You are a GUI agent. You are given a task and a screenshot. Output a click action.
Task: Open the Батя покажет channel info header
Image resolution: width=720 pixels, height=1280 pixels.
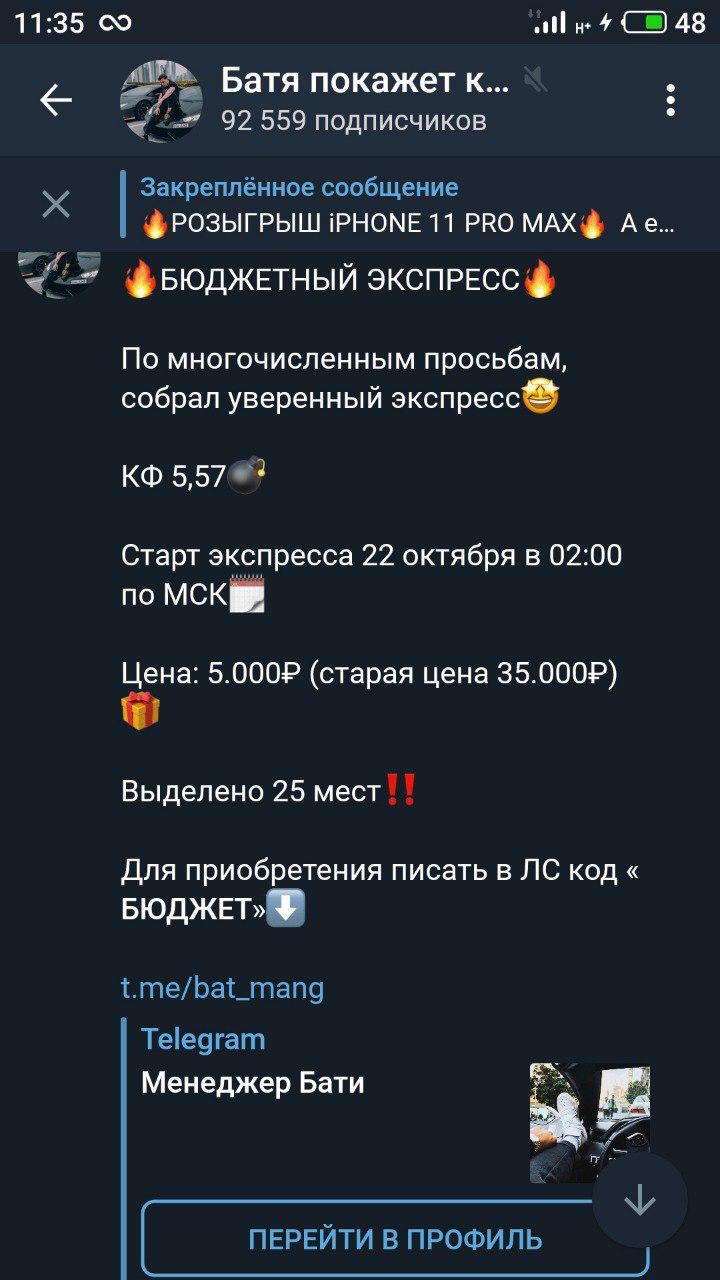click(365, 100)
